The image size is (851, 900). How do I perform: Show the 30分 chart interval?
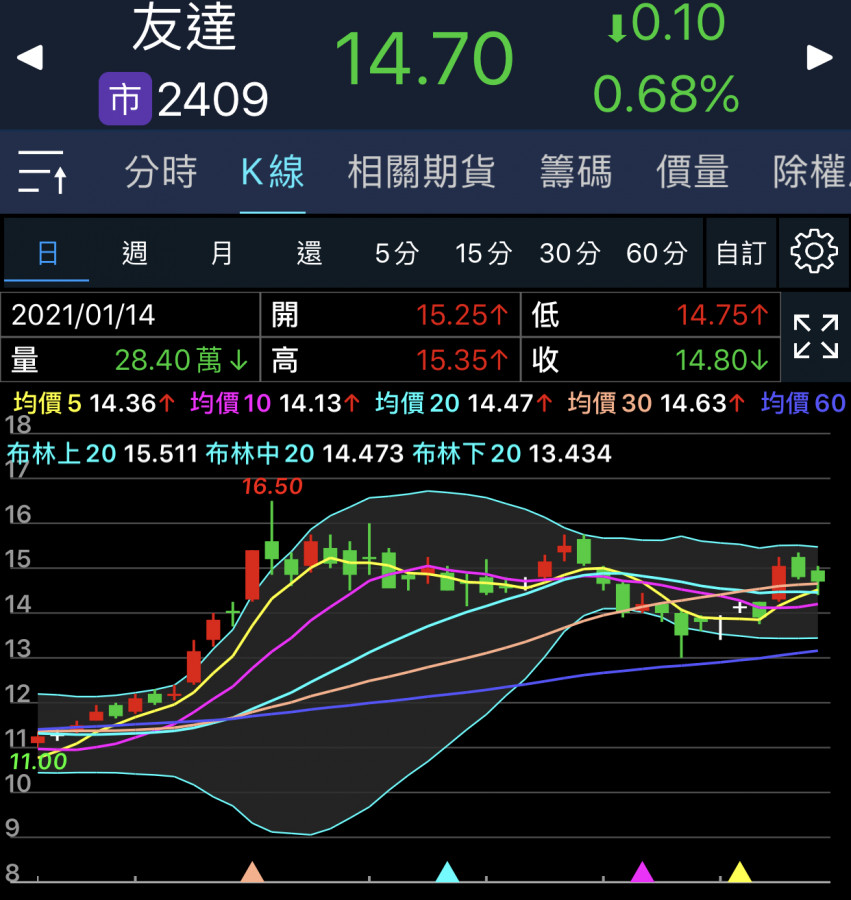(570, 253)
